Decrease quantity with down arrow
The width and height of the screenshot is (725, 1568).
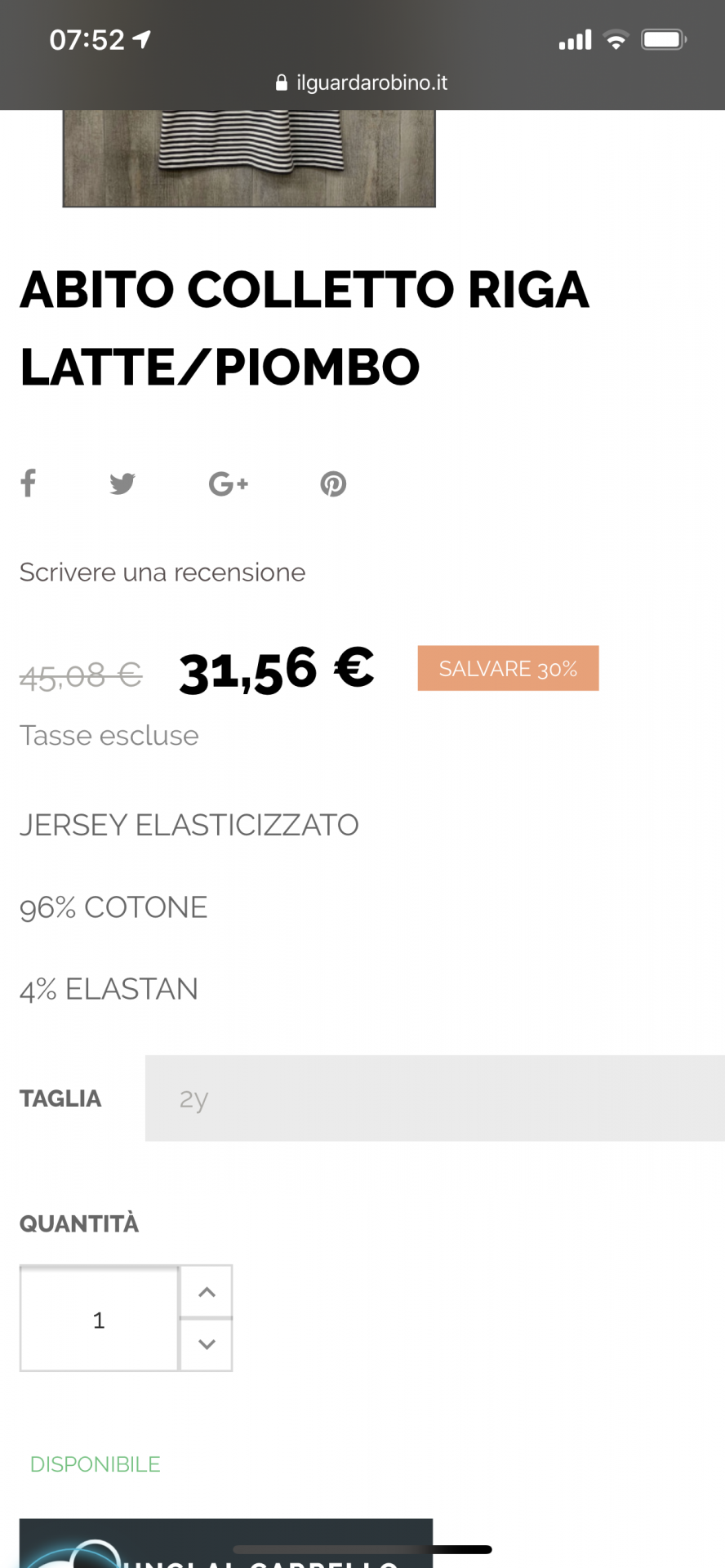207,1344
